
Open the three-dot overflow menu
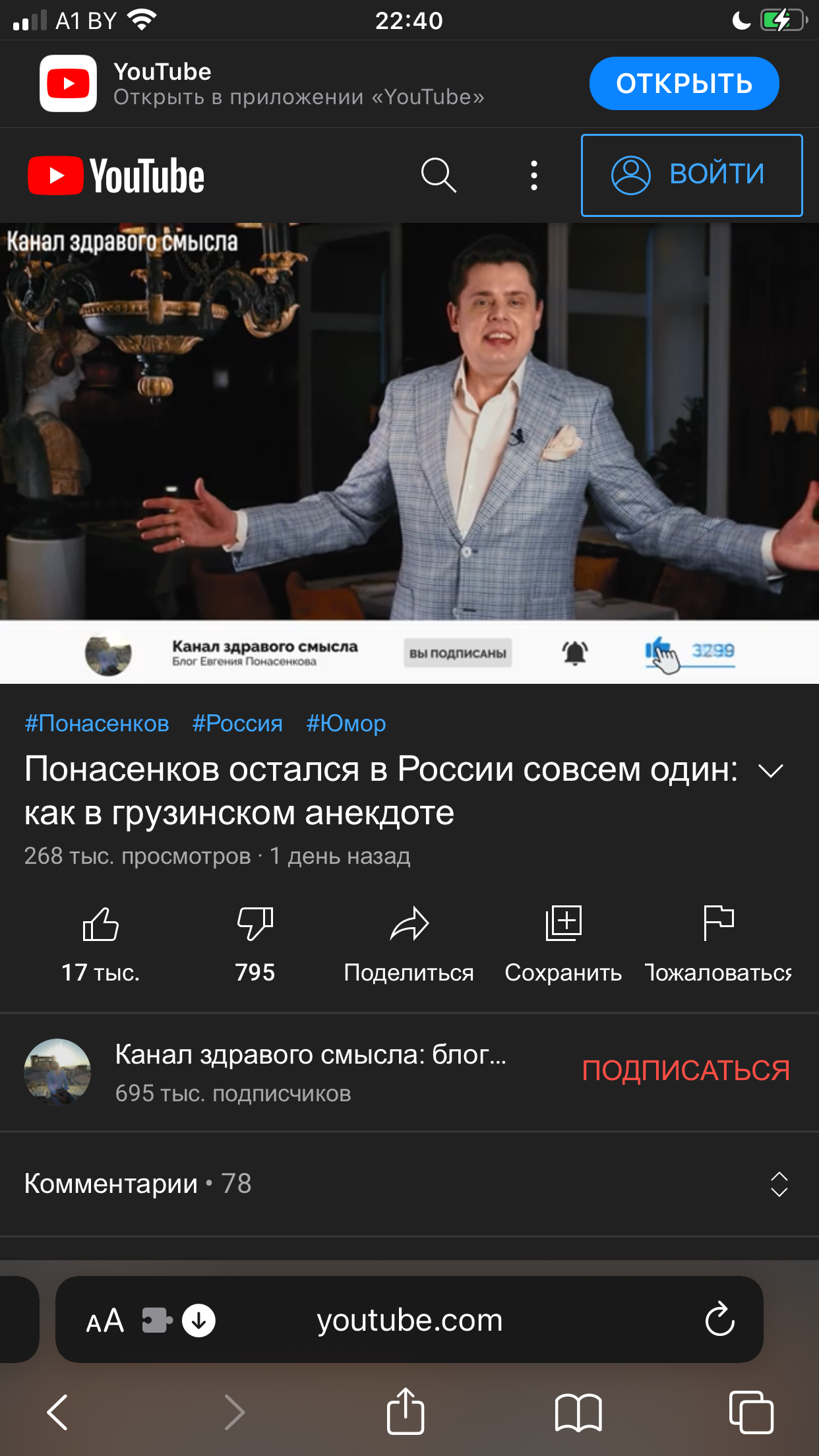[x=534, y=175]
